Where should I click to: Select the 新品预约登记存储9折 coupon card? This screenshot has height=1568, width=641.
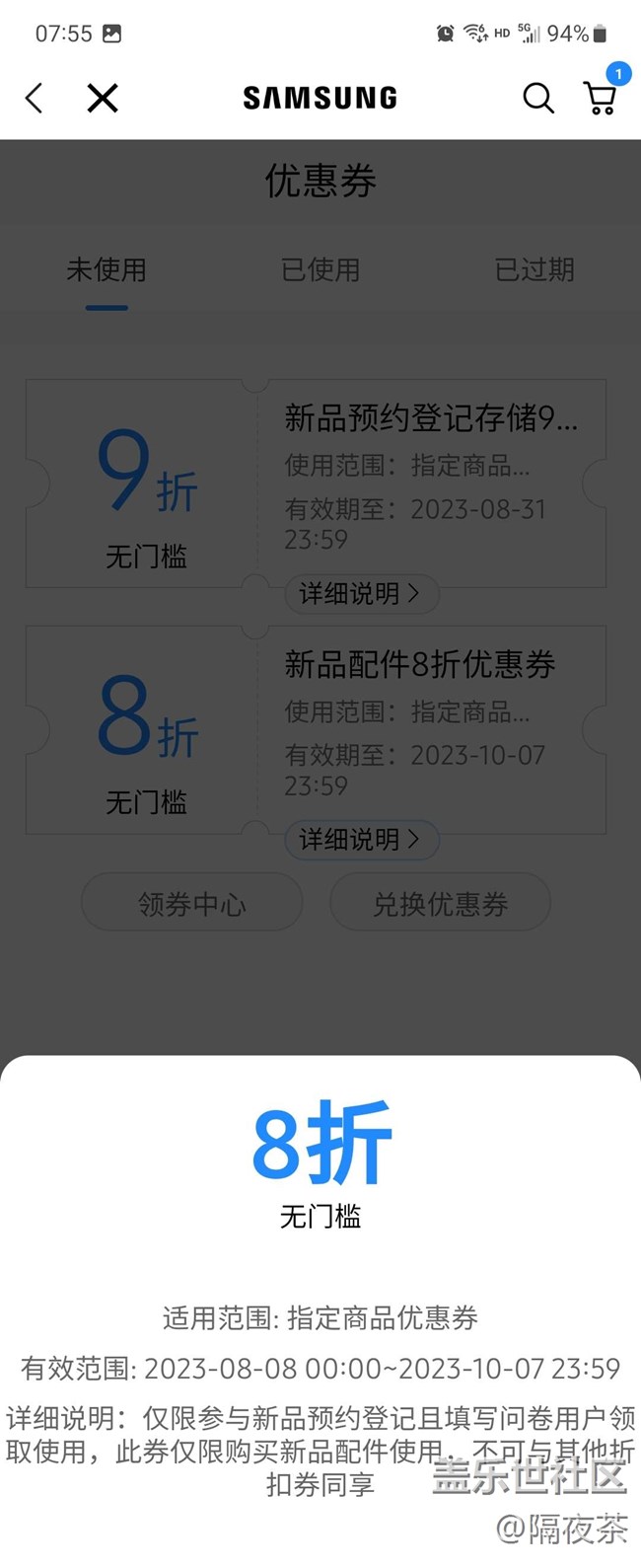(316, 484)
